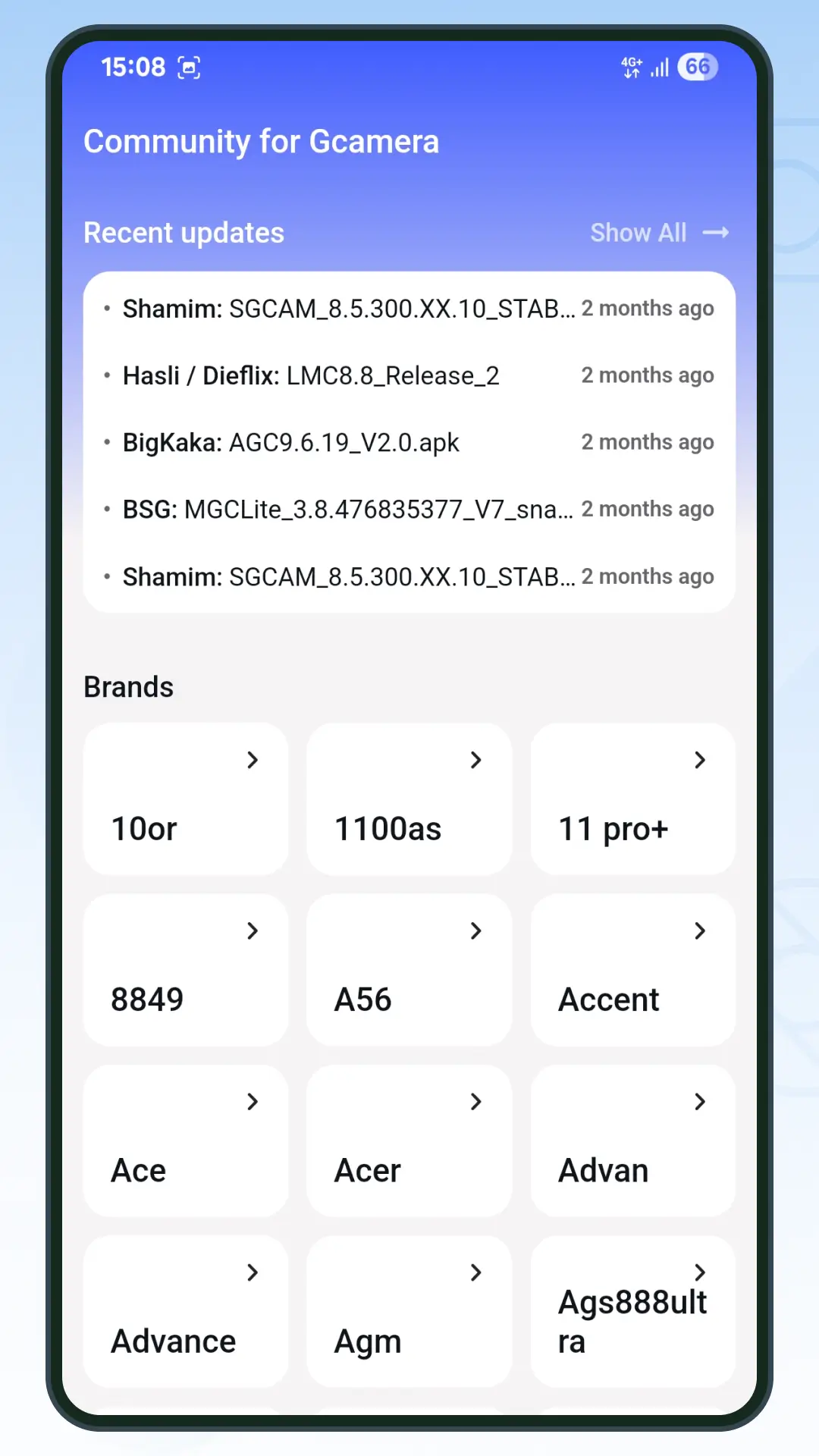Tap Show All recent updates
Viewport: 819px width, 1456px height.
pyautogui.click(x=658, y=233)
